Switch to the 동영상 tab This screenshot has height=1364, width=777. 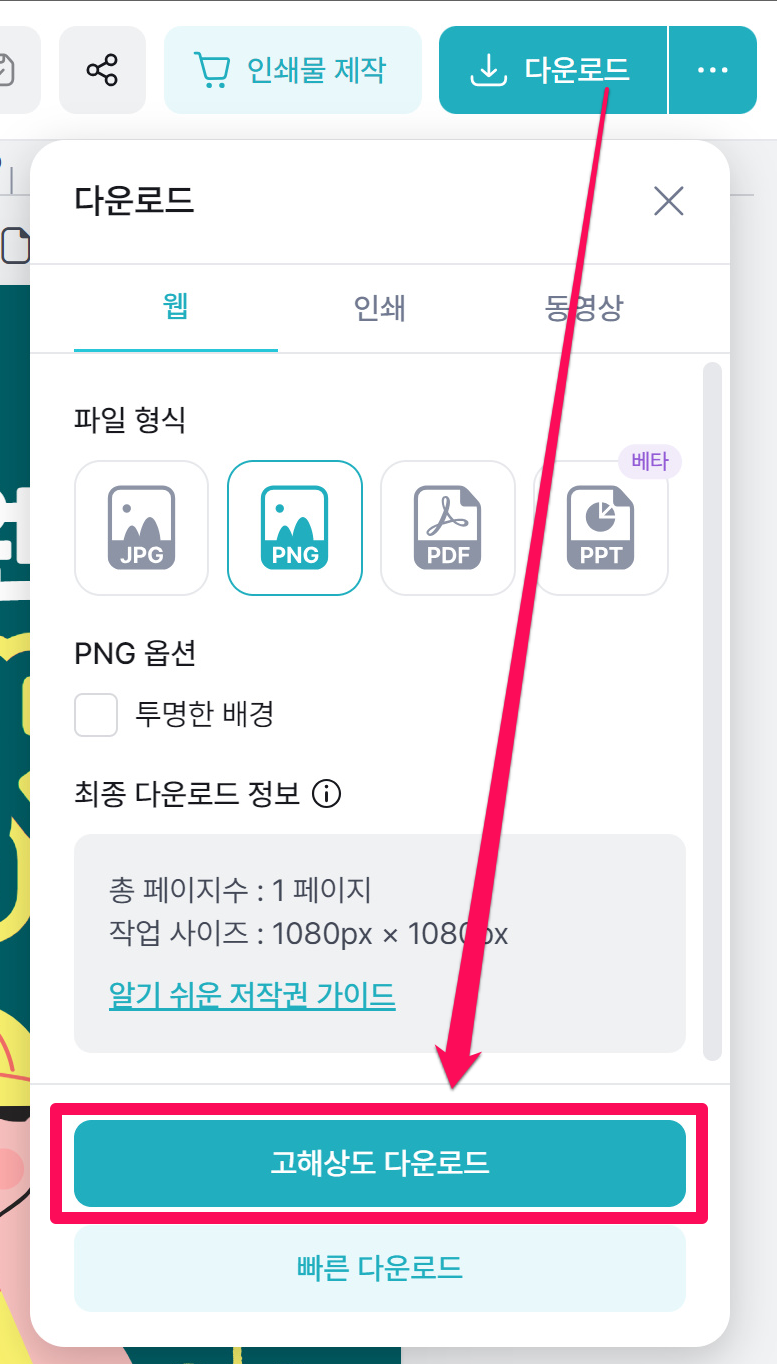point(584,307)
